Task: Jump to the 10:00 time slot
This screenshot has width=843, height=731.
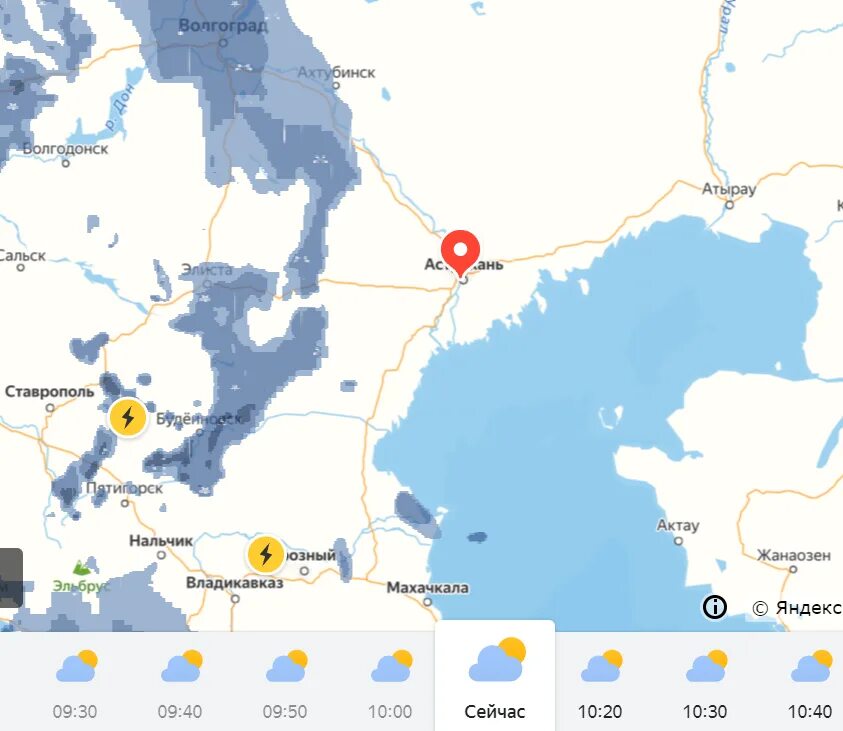Action: tap(390, 681)
